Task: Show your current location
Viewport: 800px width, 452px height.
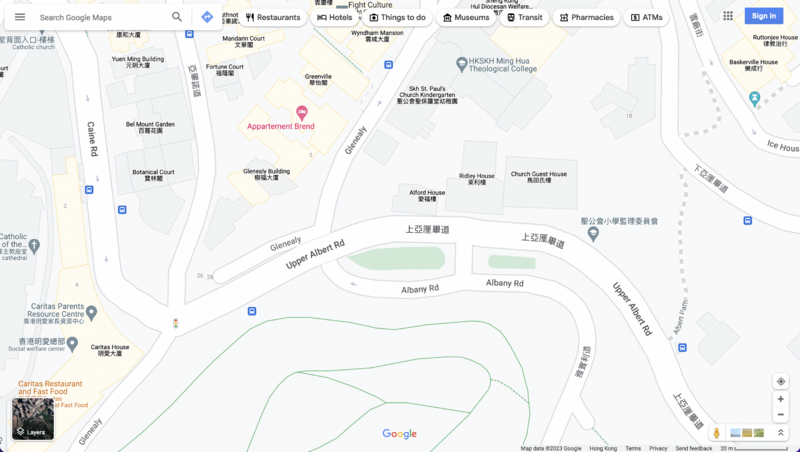Action: click(781, 382)
